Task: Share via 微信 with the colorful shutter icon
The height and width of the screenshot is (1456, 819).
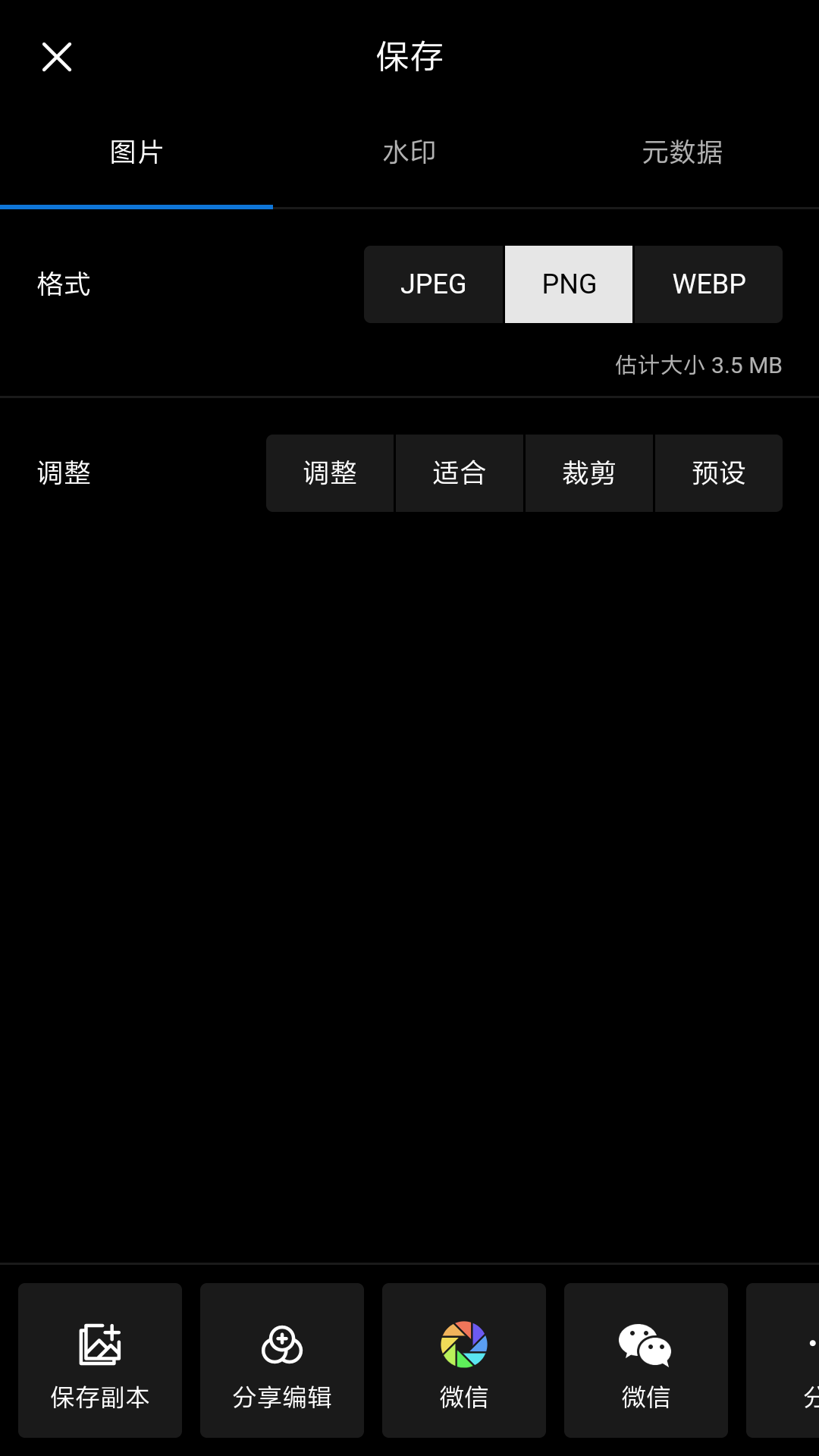Action: pyautogui.click(x=464, y=1360)
